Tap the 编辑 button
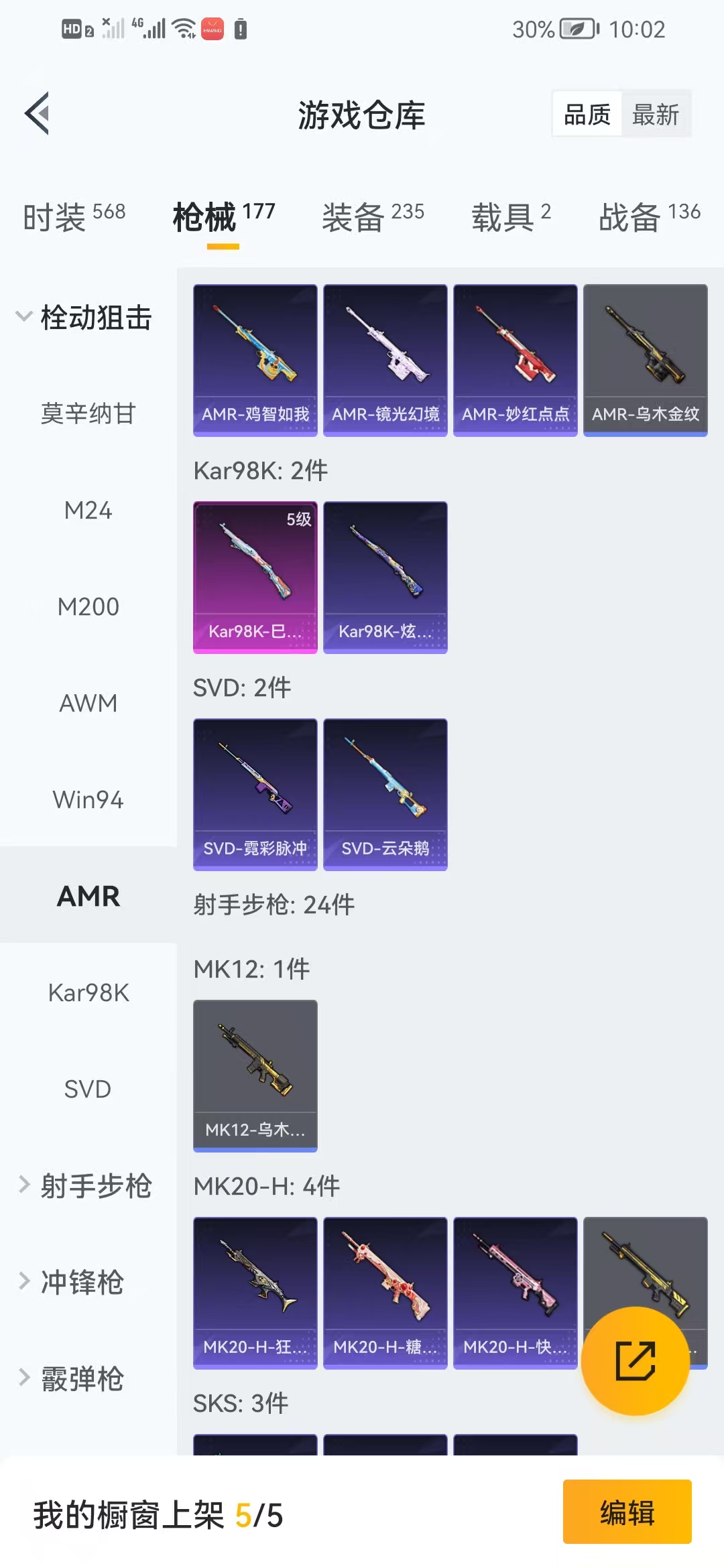This screenshot has height=1568, width=724. click(627, 1513)
